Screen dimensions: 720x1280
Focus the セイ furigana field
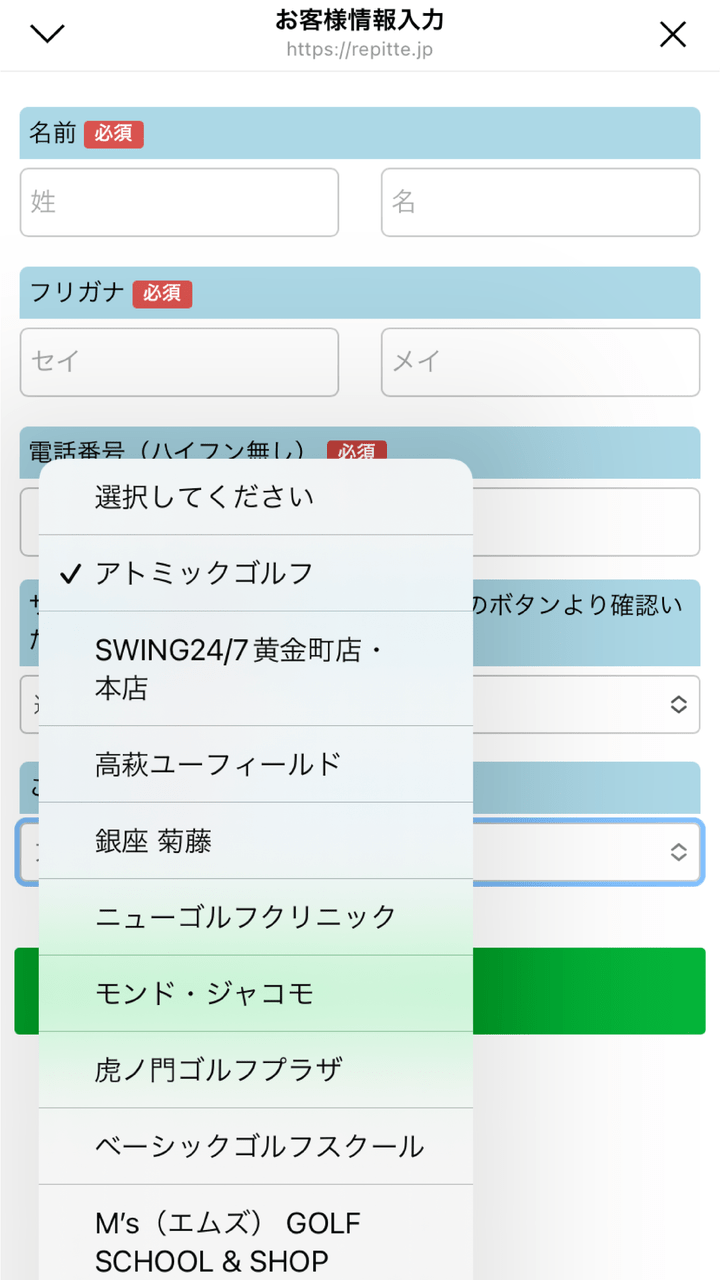[x=179, y=361]
